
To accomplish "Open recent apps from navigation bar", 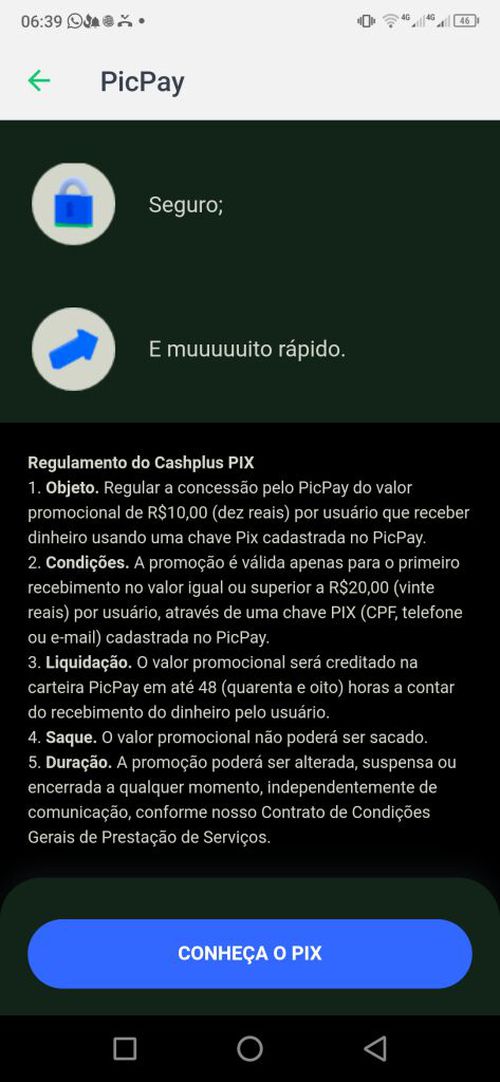I will [x=125, y=1049].
